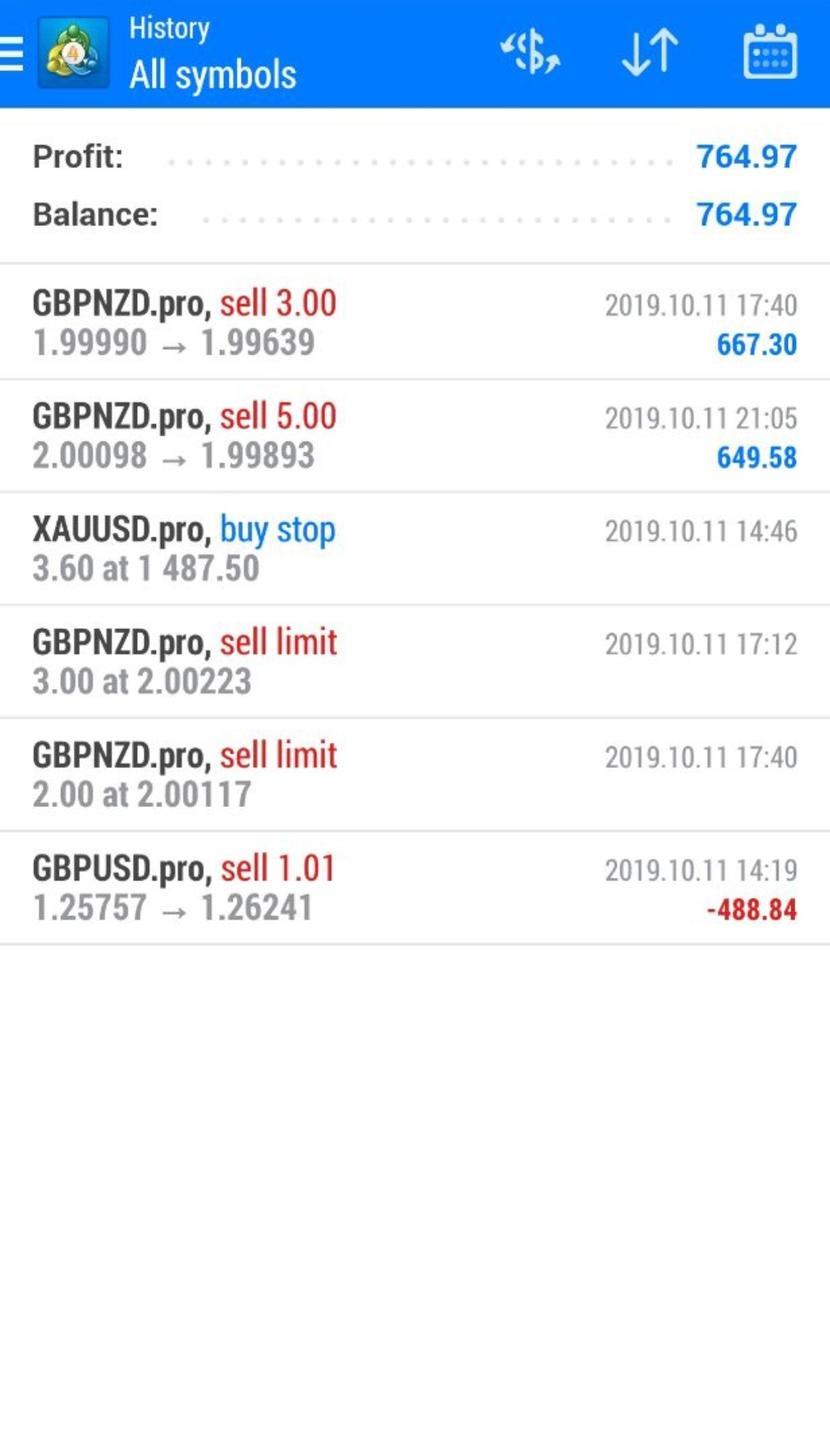Viewport: 830px width, 1440px height.
Task: Open the calendar date range picker
Action: click(x=770, y=52)
